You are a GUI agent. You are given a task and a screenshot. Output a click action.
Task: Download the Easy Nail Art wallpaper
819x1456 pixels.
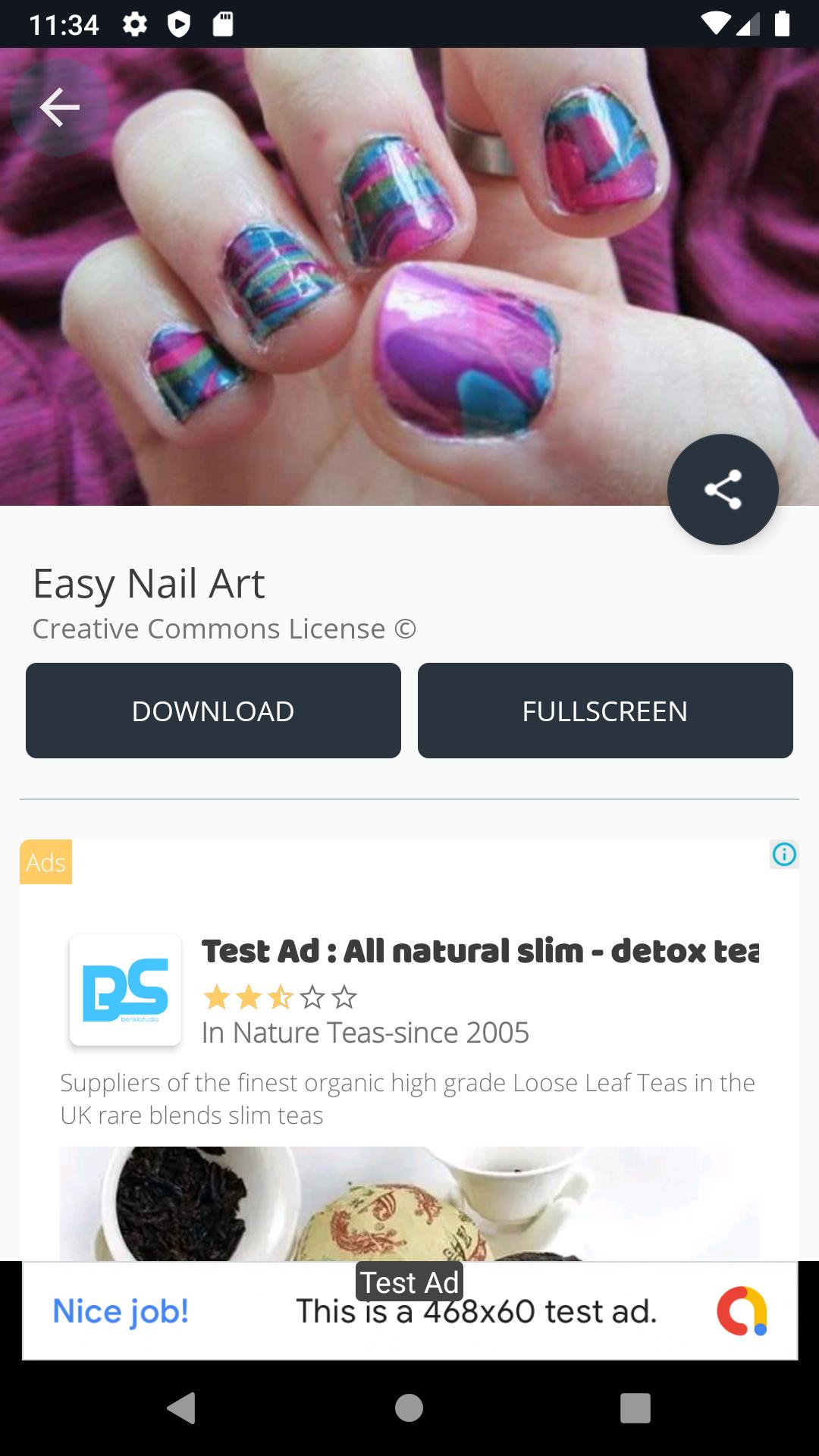pos(213,711)
